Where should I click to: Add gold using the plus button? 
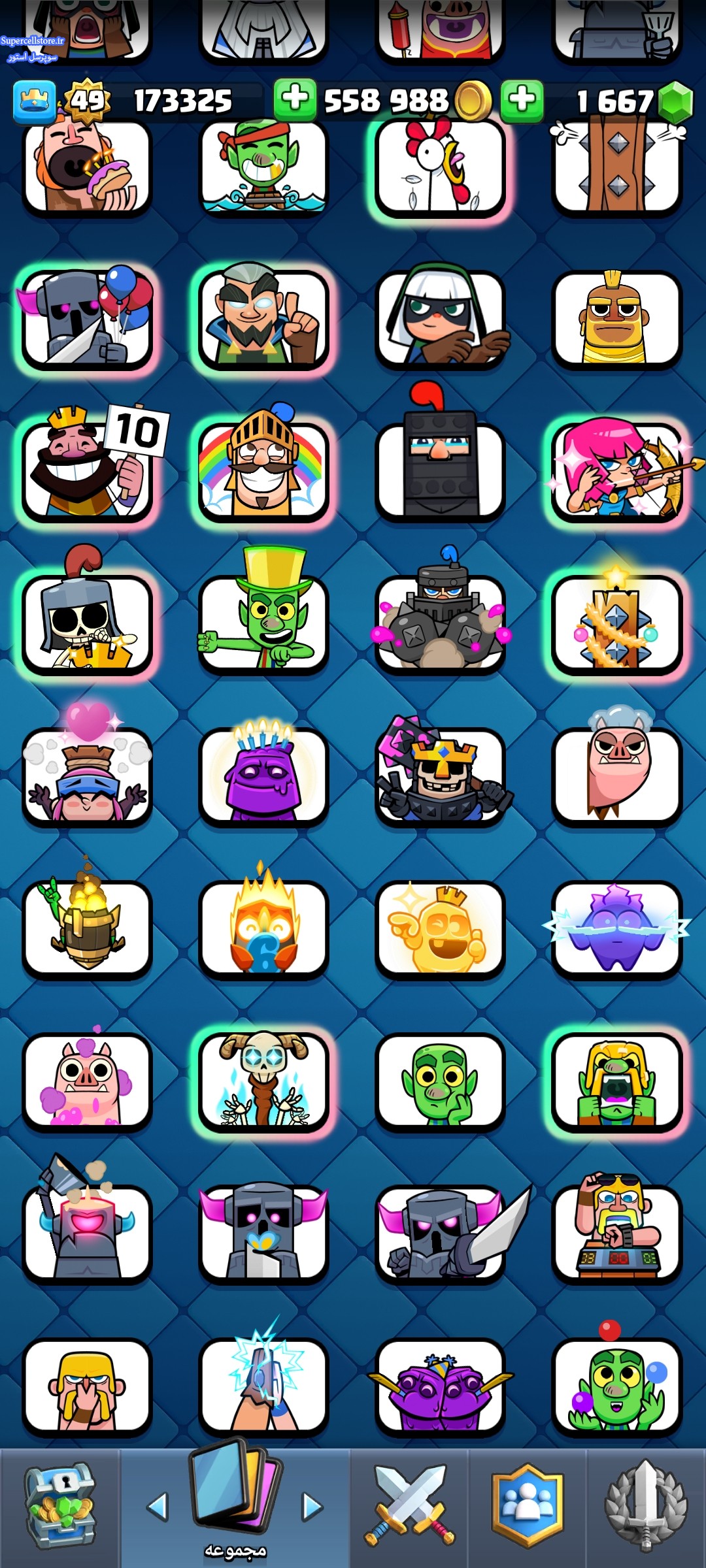click(x=295, y=99)
